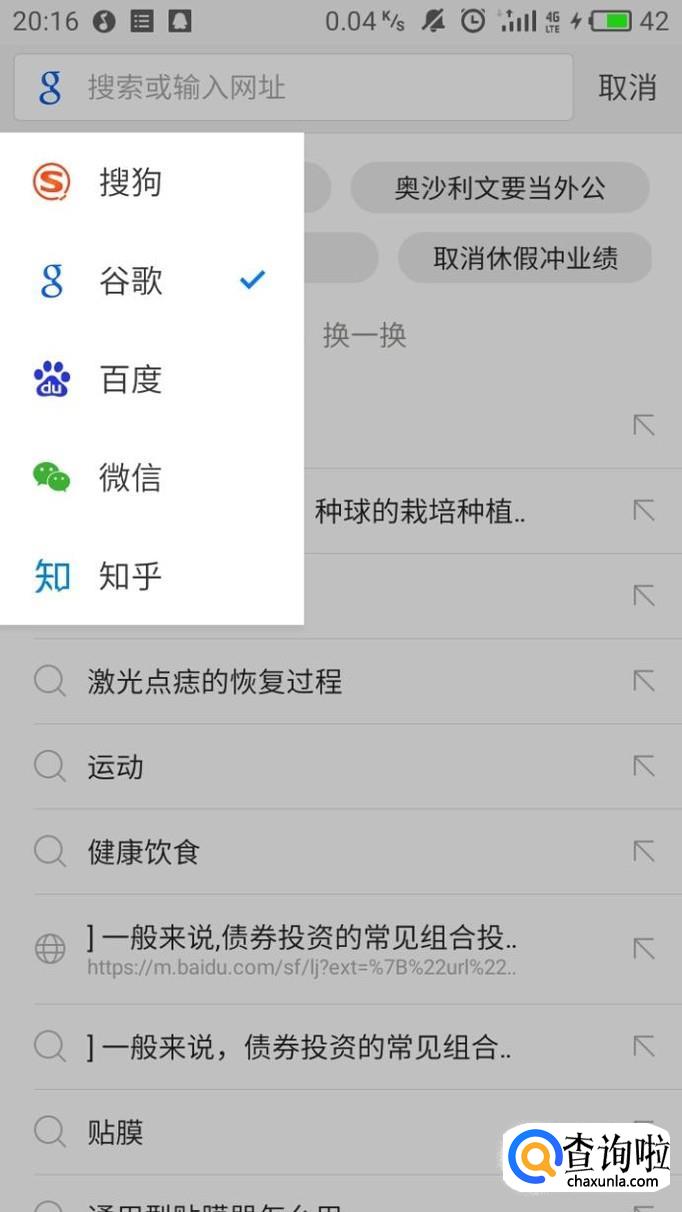Insert 运动 into the search box via arrow
This screenshot has height=1212, width=682.
(x=644, y=767)
